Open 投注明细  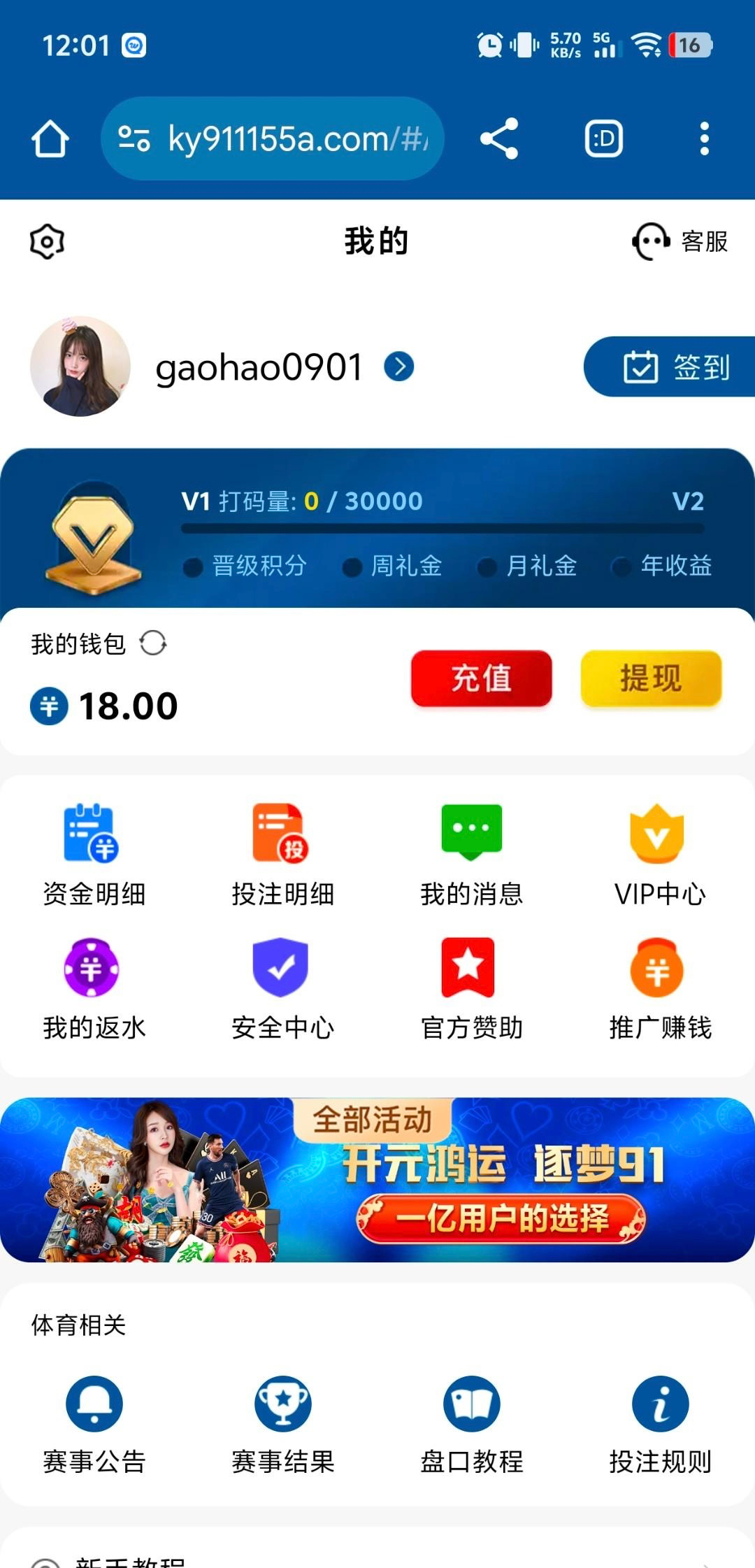pyautogui.click(x=282, y=855)
